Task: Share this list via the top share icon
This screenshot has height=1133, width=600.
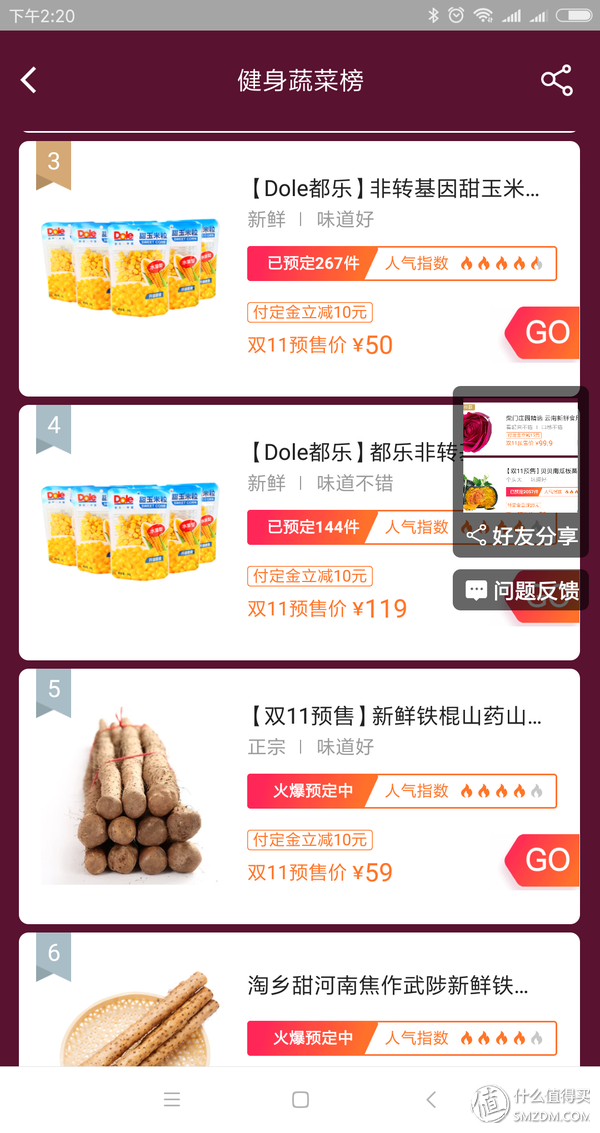Action: pyautogui.click(x=556, y=80)
